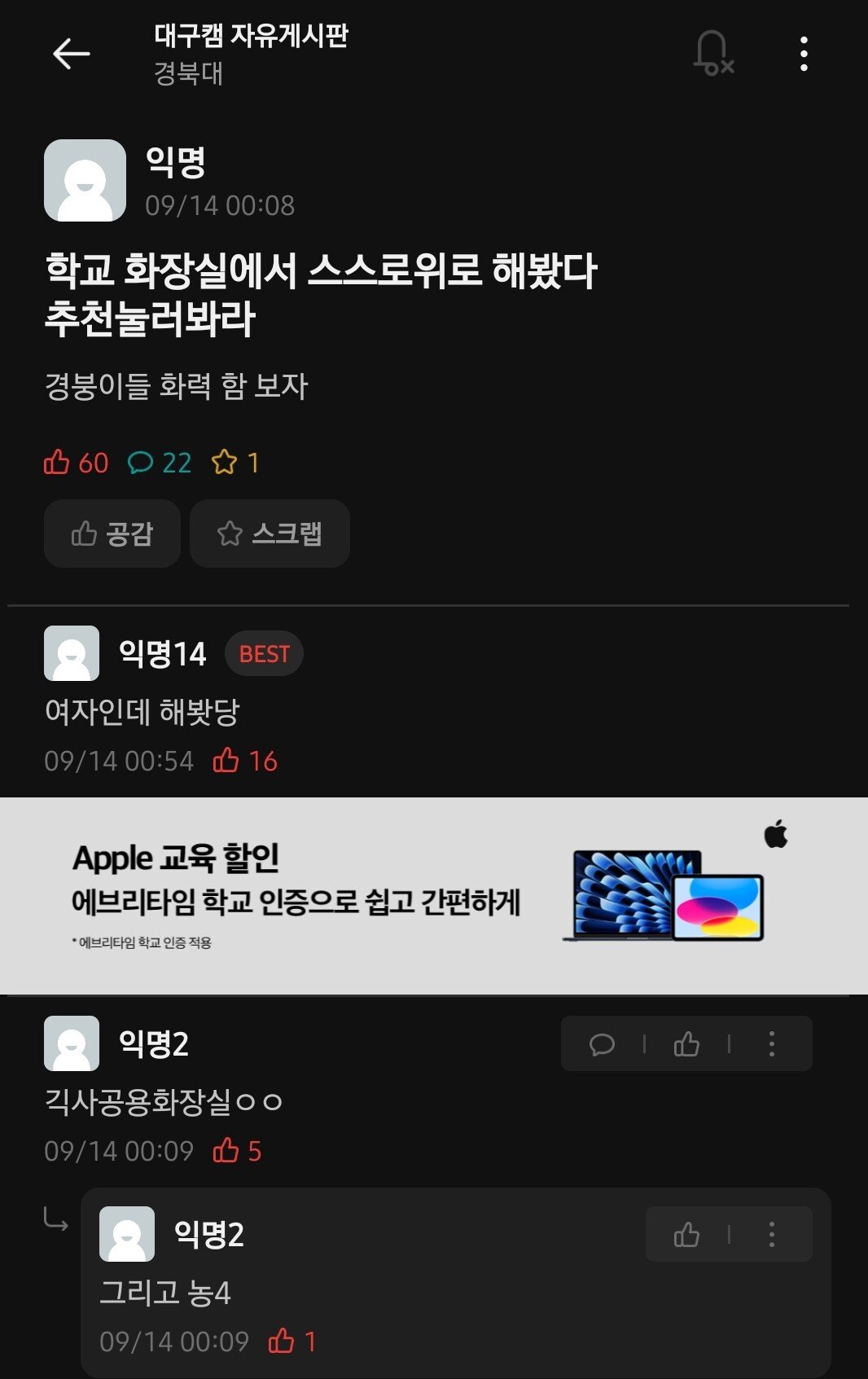Scrap the post with 스크랩 button

coord(270,534)
